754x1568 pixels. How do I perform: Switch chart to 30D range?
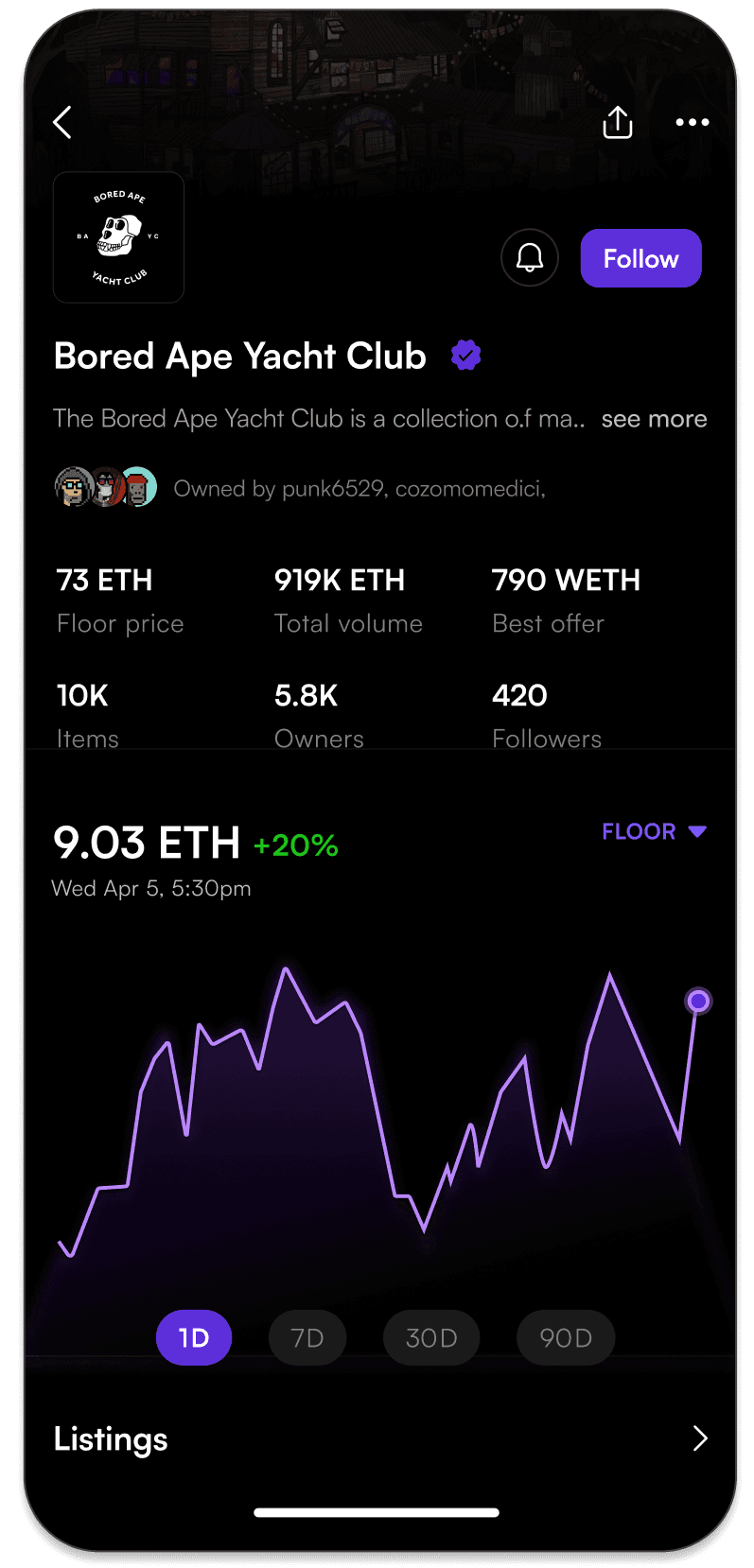431,1337
